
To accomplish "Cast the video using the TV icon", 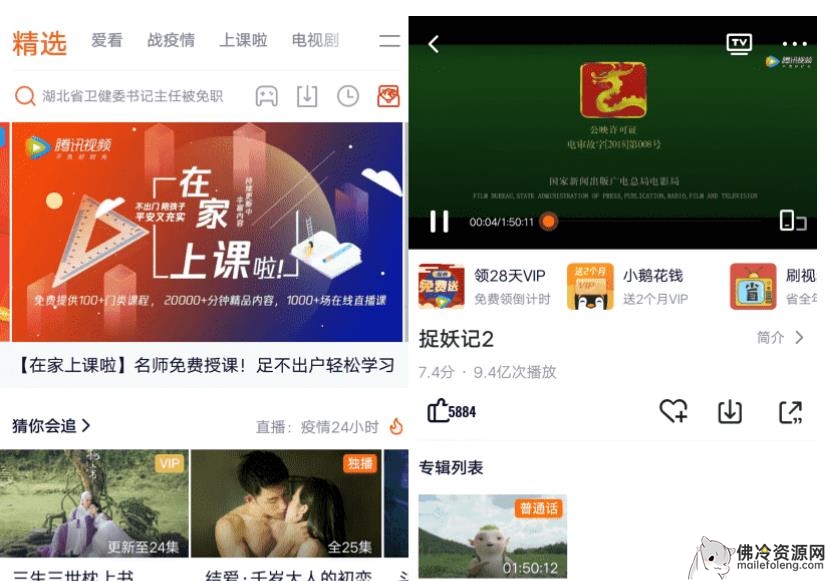I will pos(739,43).
